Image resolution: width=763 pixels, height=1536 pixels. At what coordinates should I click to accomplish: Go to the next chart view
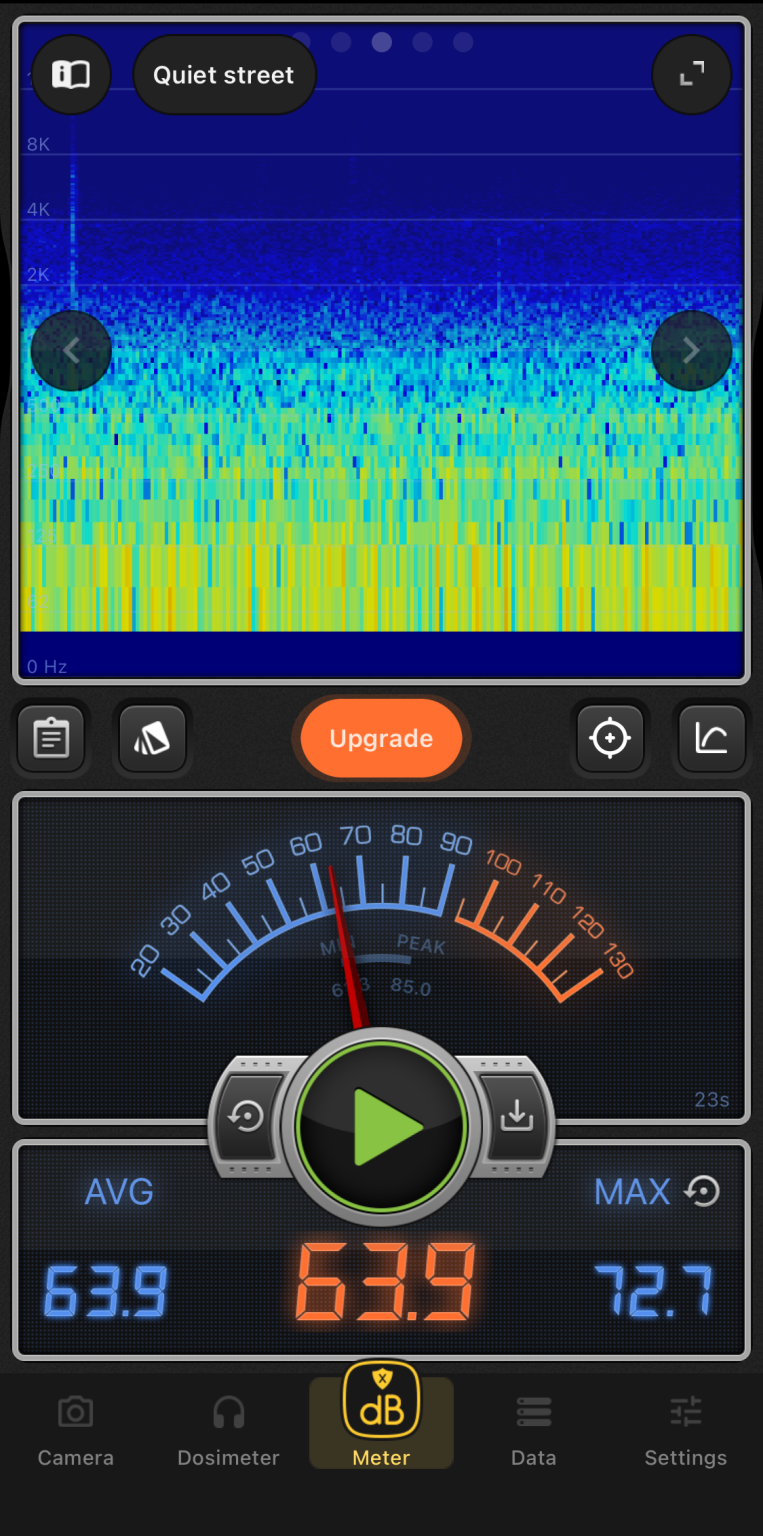pos(691,350)
